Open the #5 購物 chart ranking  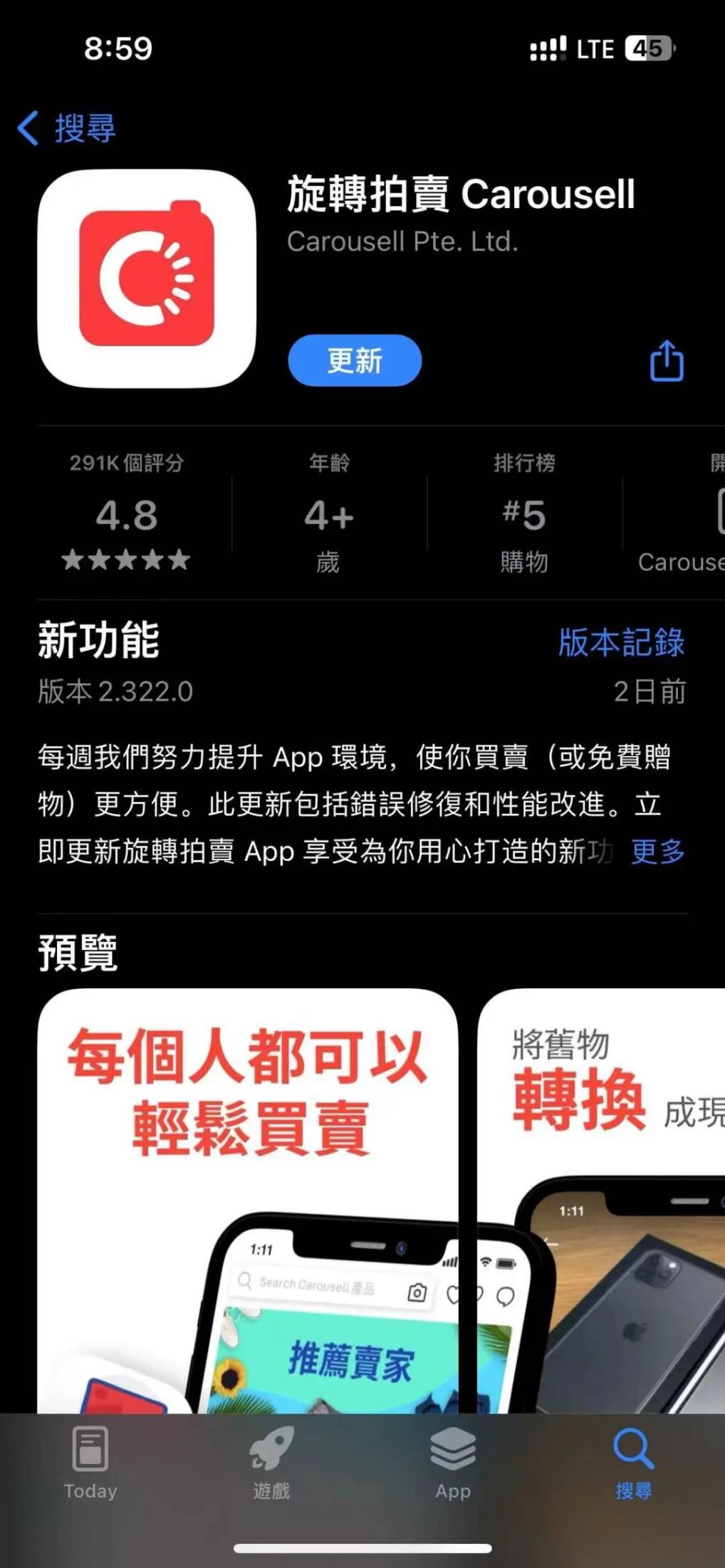[524, 514]
